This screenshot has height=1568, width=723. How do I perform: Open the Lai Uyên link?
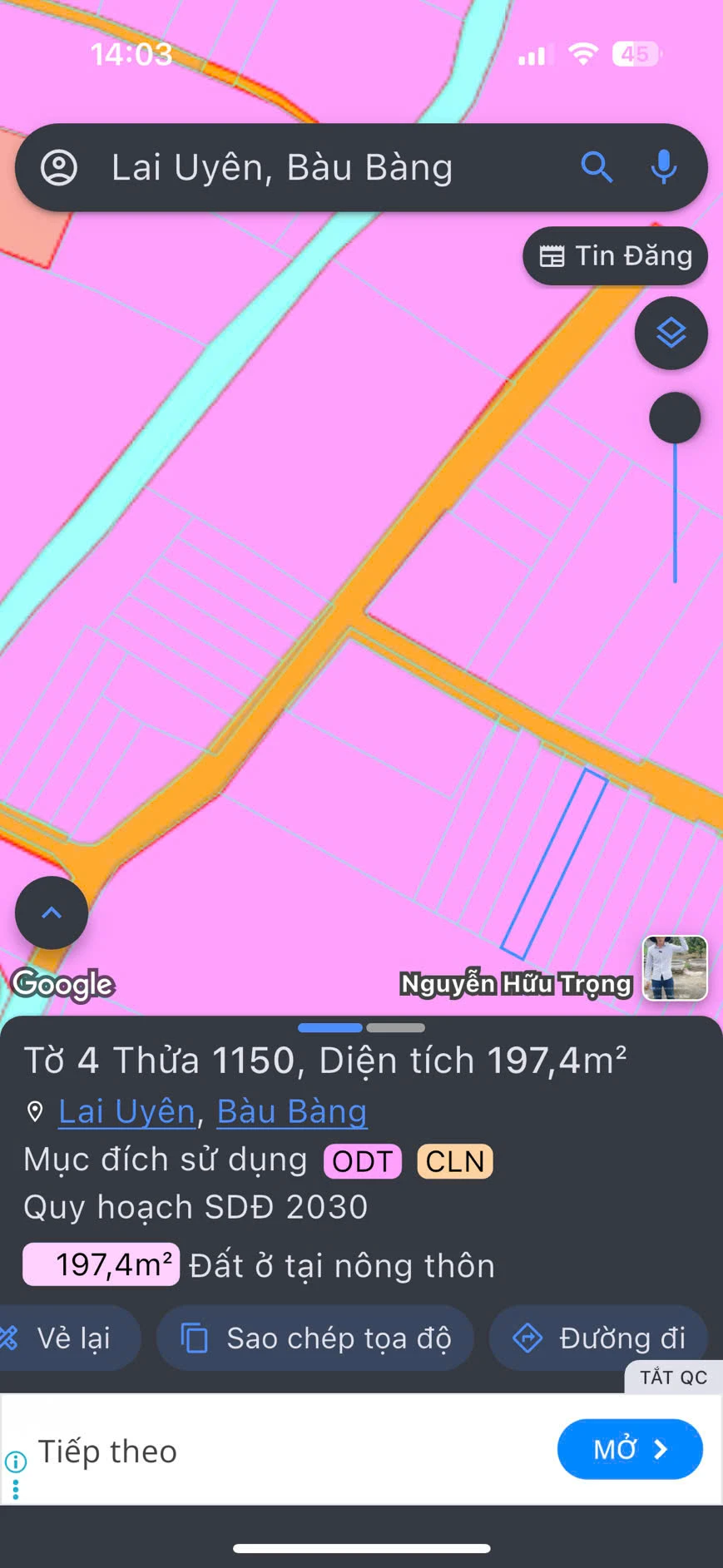coord(126,1111)
